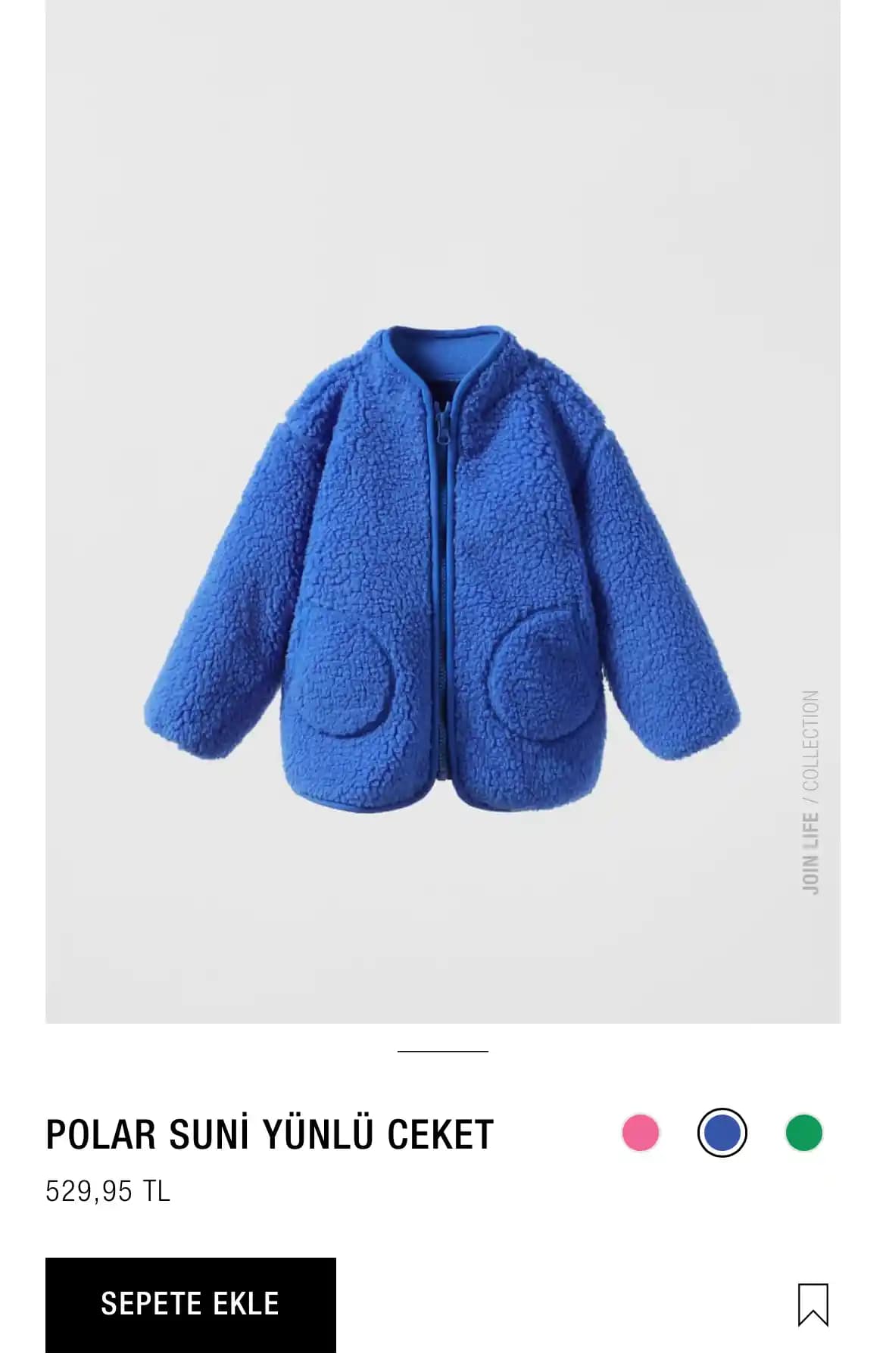Open the blue jacket product image
The image size is (886, 1372).
click(x=442, y=568)
